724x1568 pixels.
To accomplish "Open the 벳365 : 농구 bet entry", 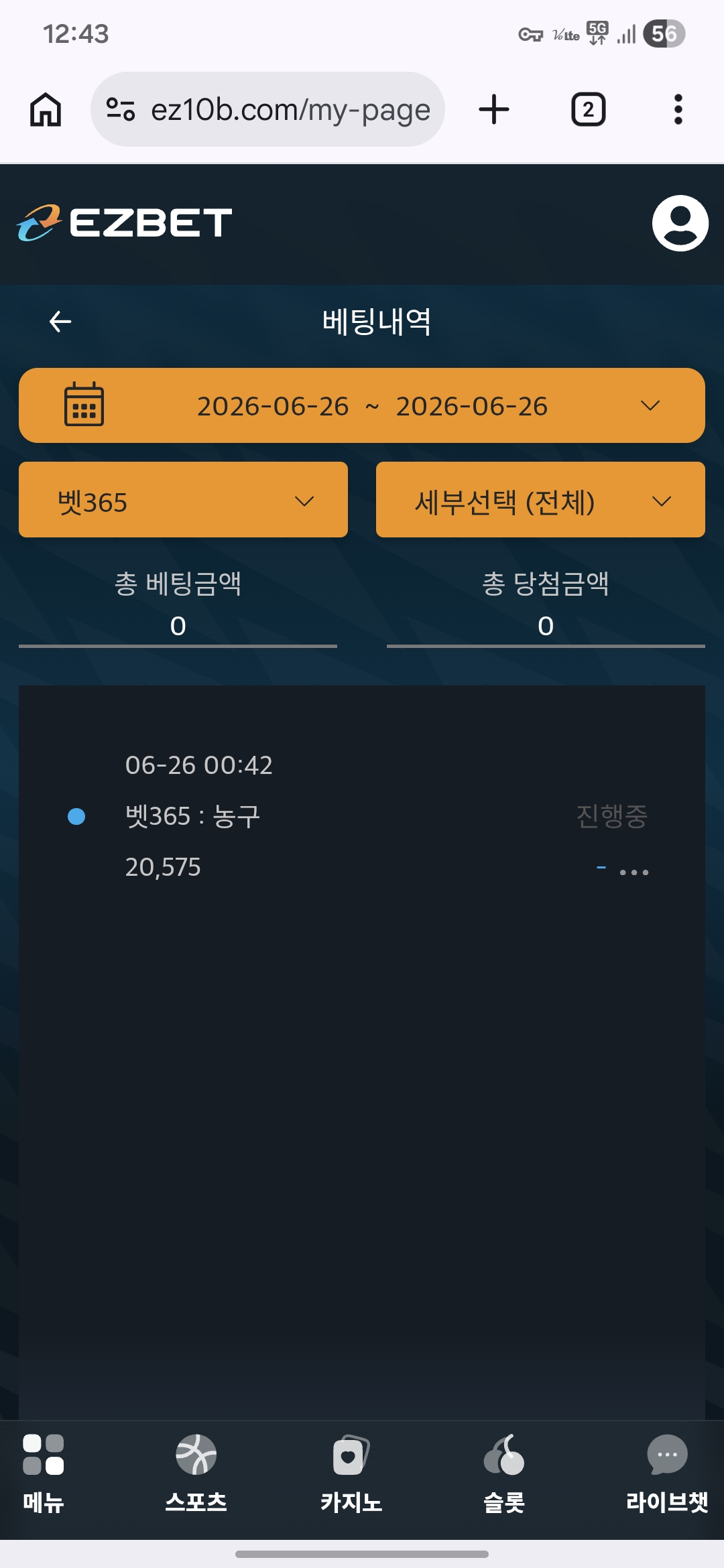I will tap(362, 815).
